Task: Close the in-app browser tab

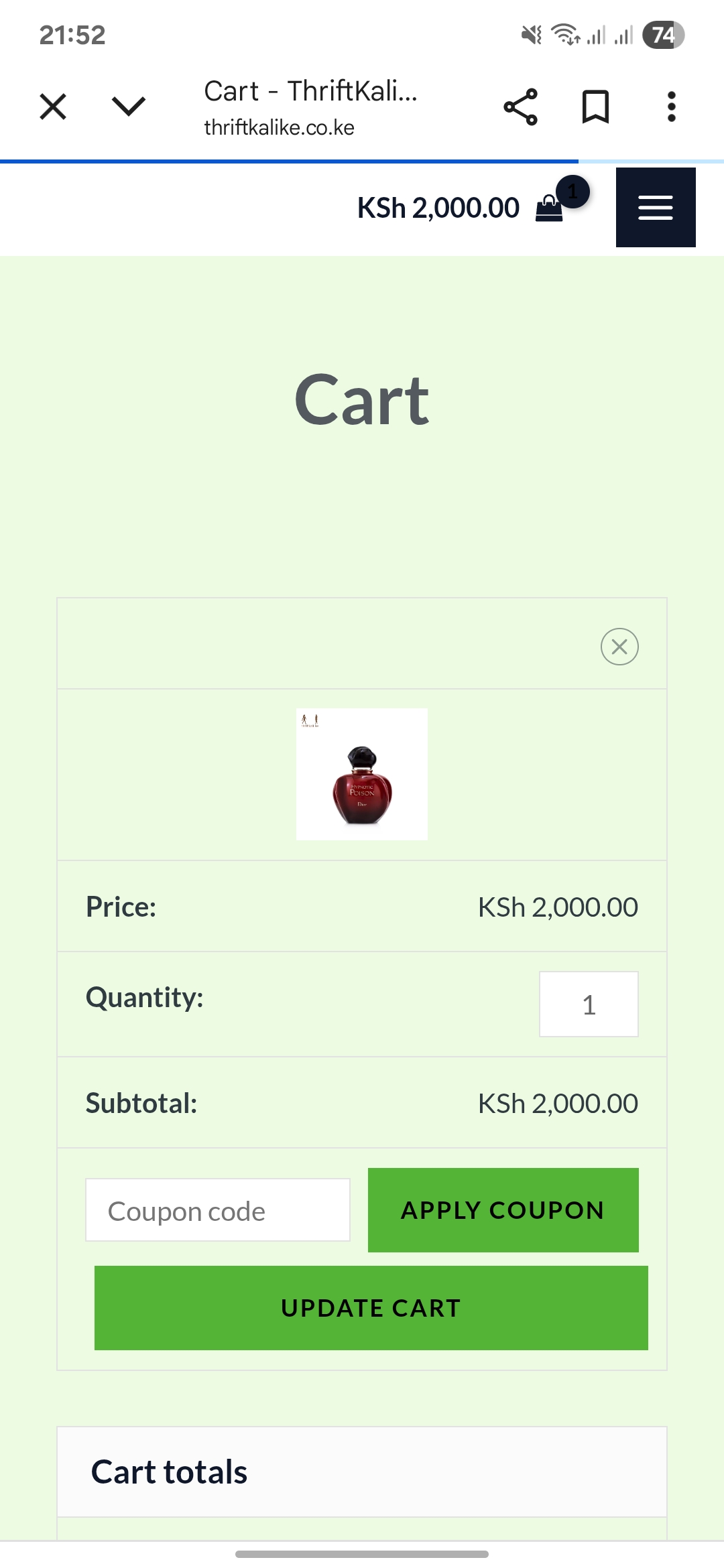Action: [53, 107]
